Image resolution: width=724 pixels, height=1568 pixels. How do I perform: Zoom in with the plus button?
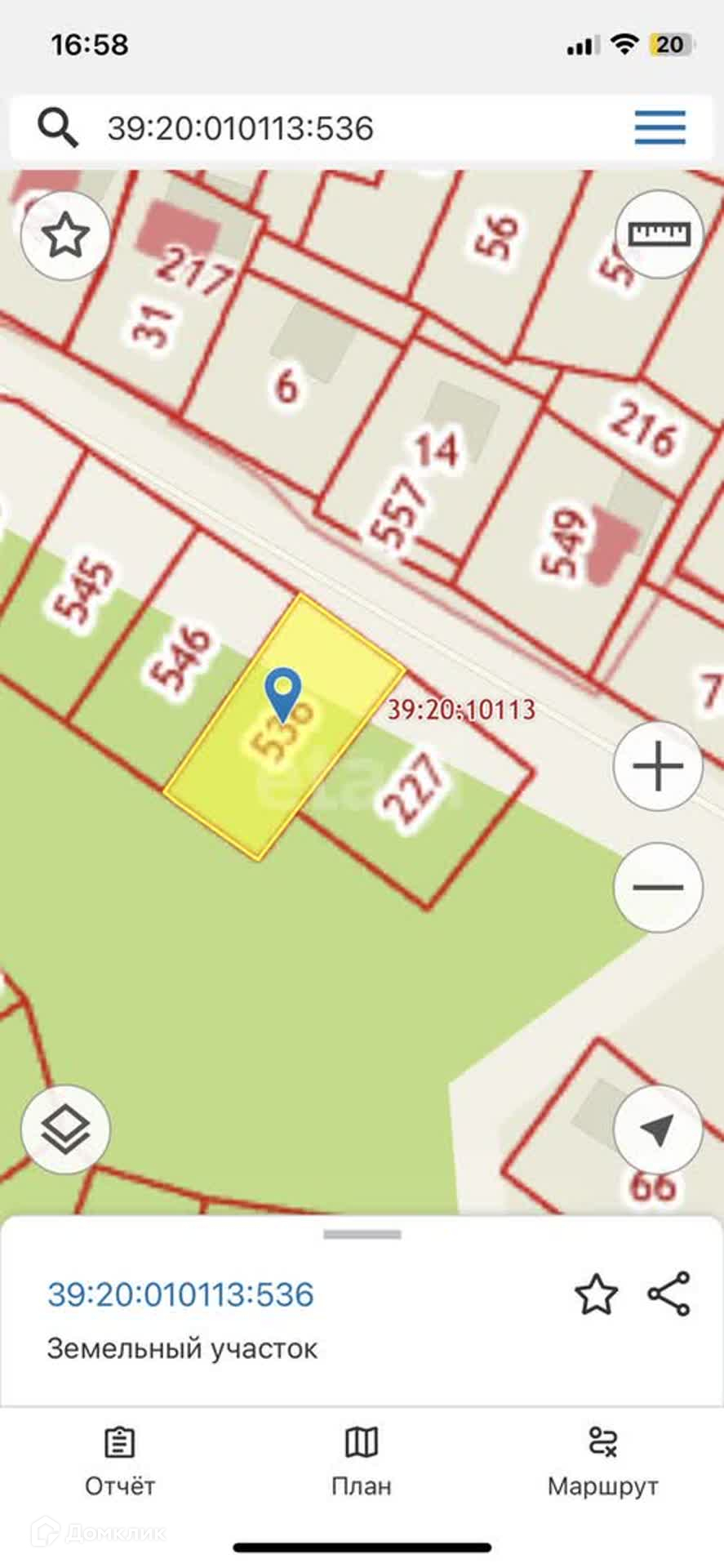click(658, 767)
